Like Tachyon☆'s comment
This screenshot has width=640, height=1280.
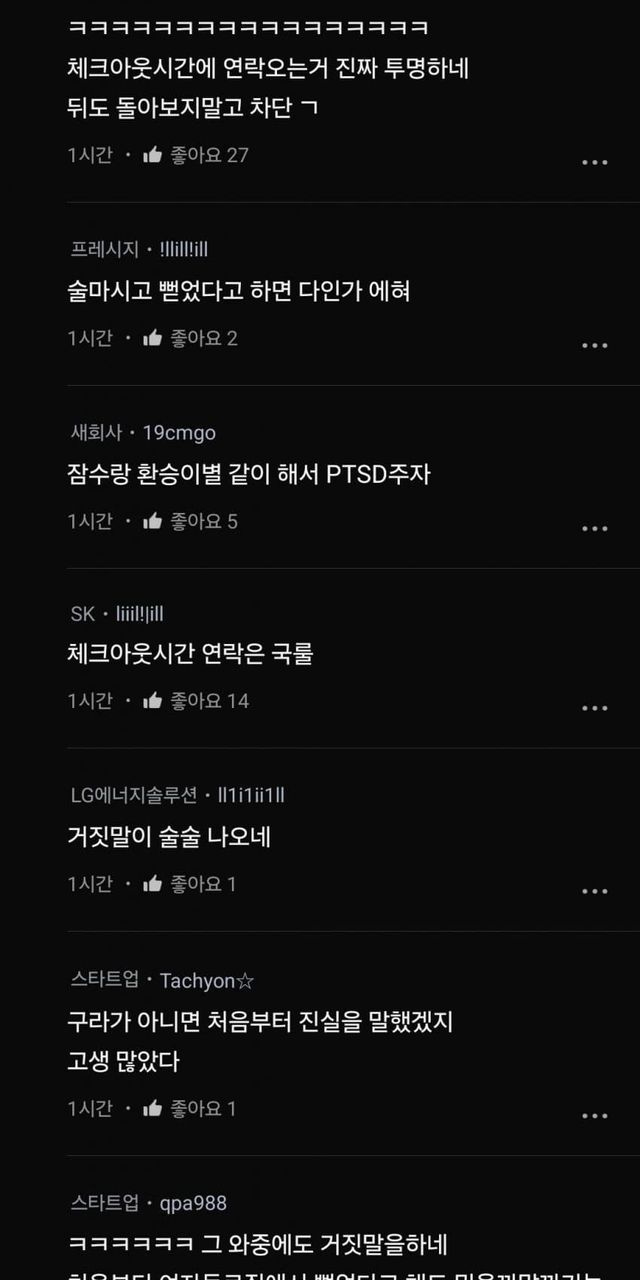coord(153,1108)
